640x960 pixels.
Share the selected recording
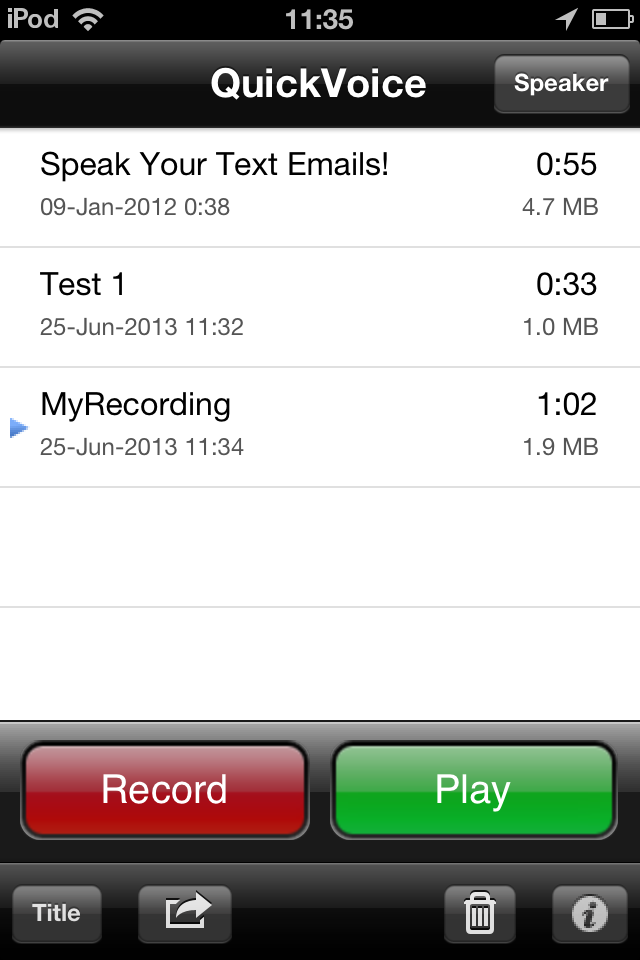[185, 913]
